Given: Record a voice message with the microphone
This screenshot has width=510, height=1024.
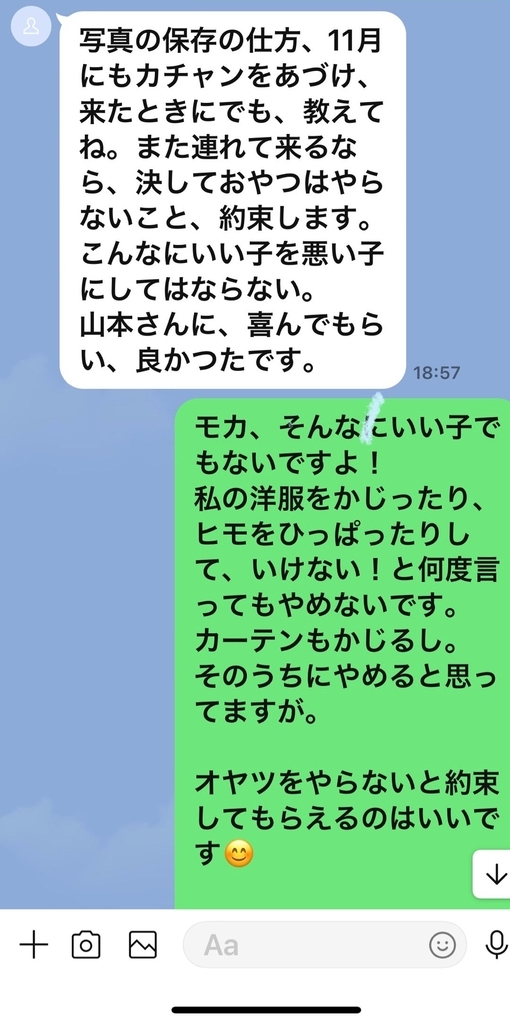Looking at the screenshot, I should [496, 944].
